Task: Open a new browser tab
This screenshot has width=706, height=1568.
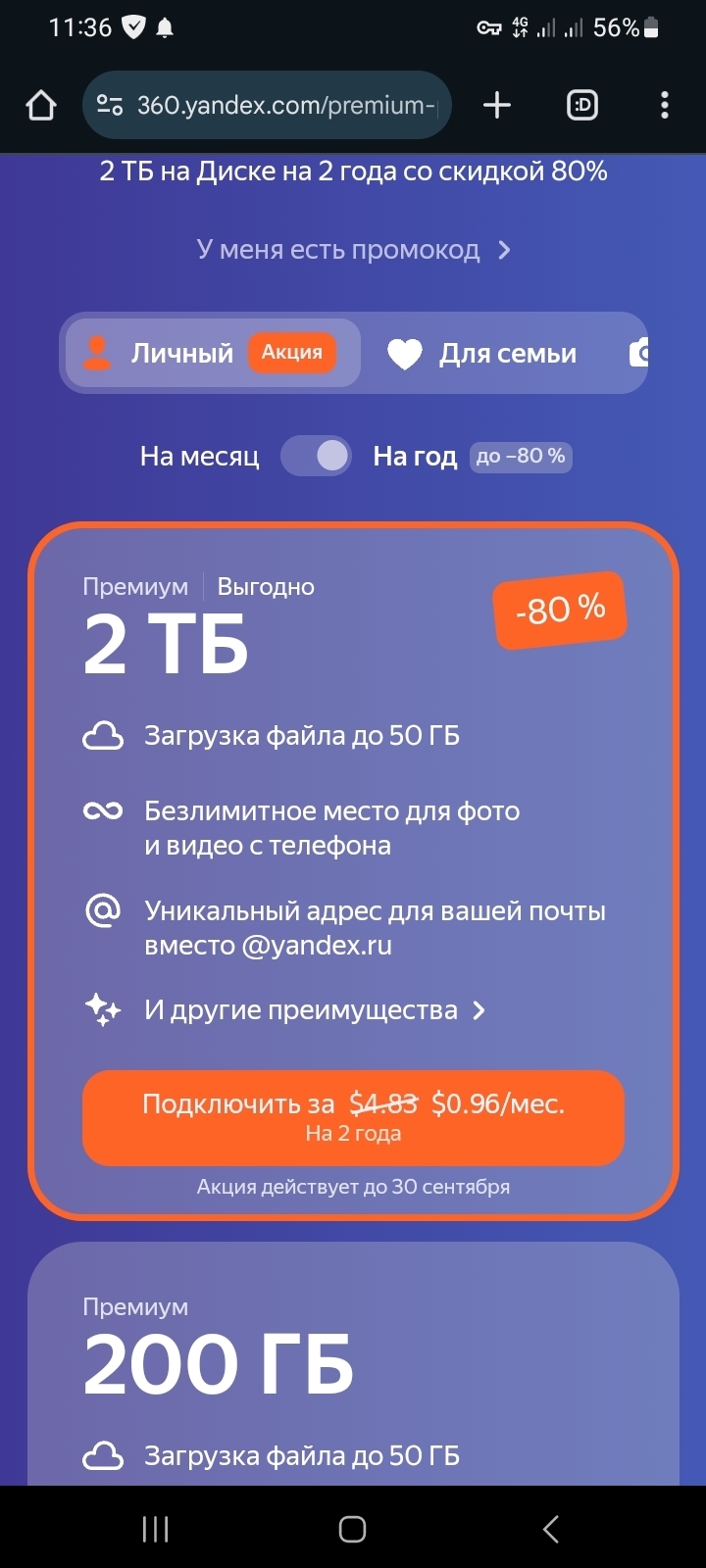Action: coord(497,106)
